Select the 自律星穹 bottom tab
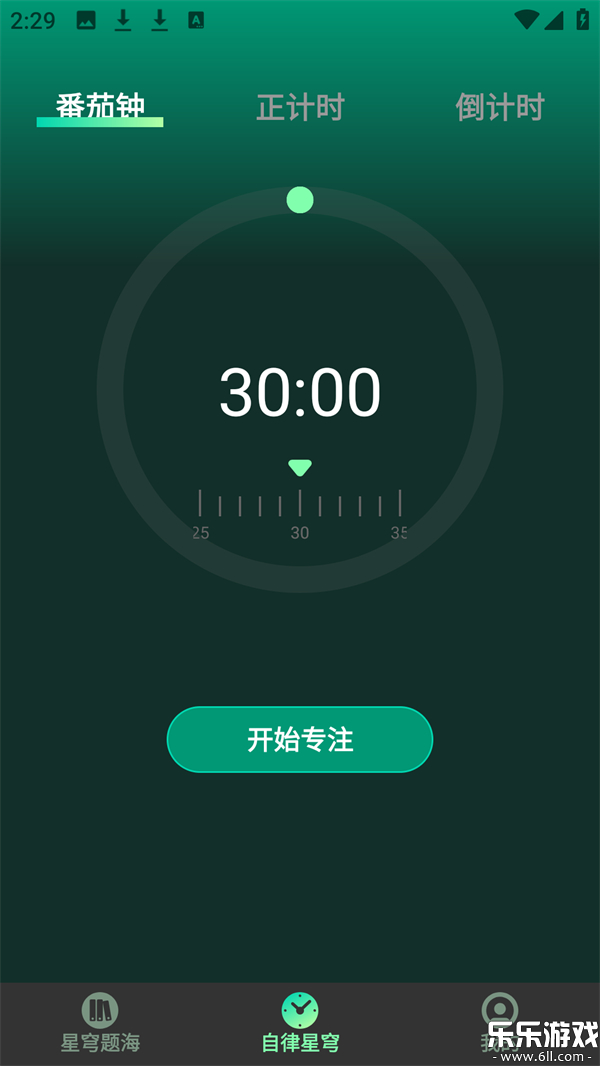The image size is (600, 1066). (300, 1023)
